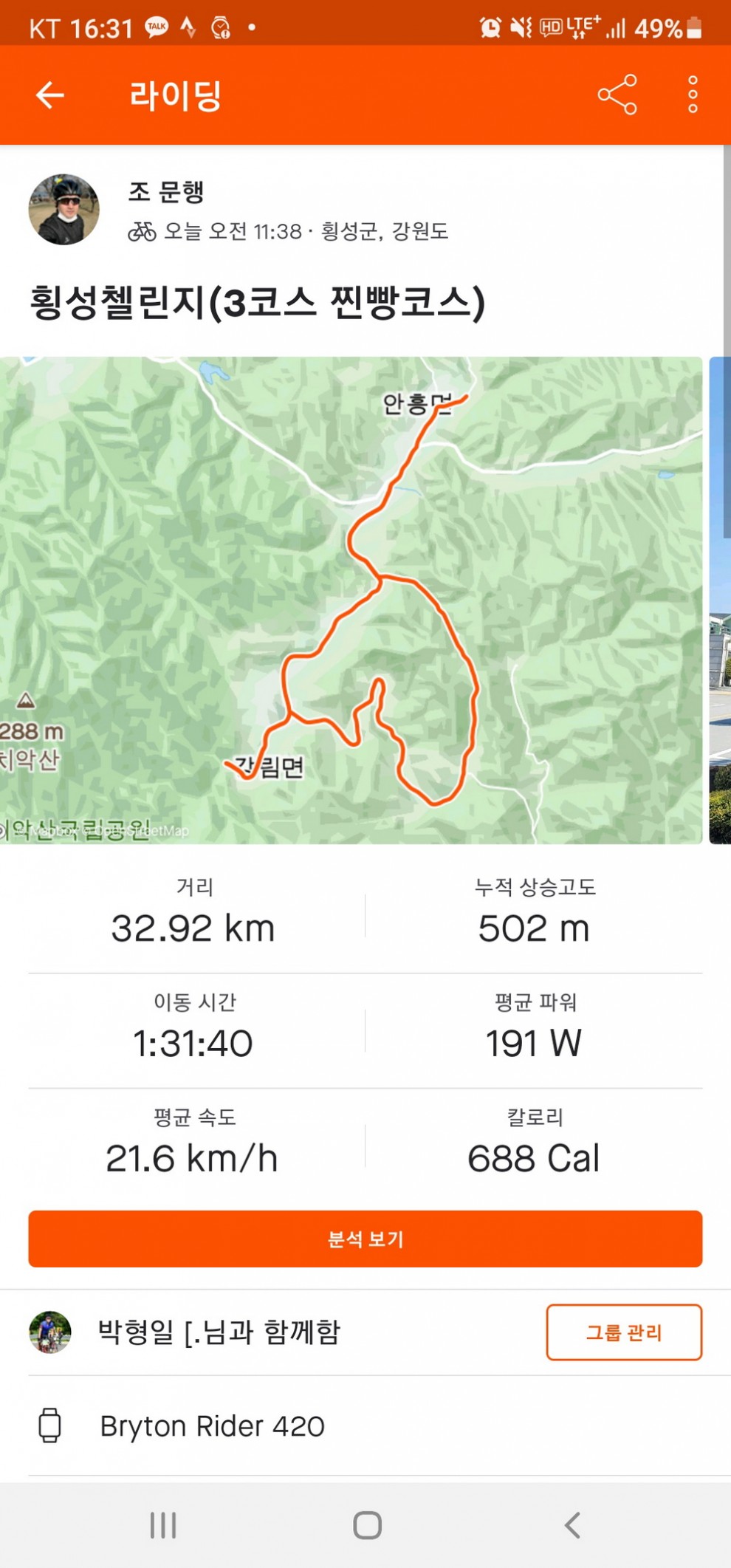View the 박형일 ride companion row
This screenshot has width=731, height=1568.
219,1332
